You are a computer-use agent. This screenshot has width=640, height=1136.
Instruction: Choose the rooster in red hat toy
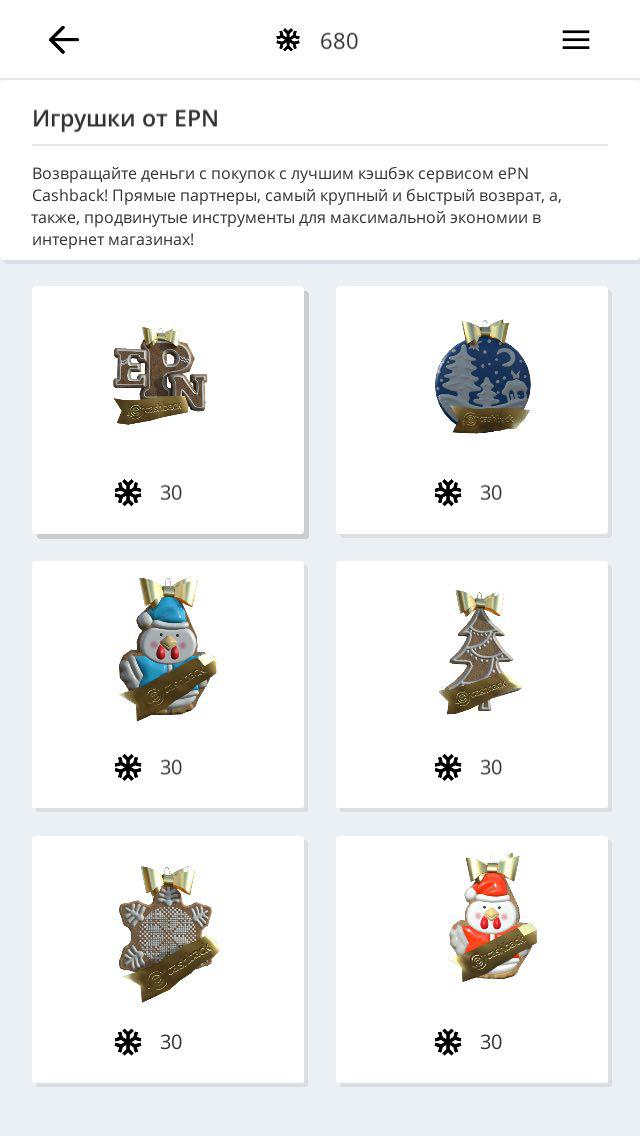[x=472, y=958]
